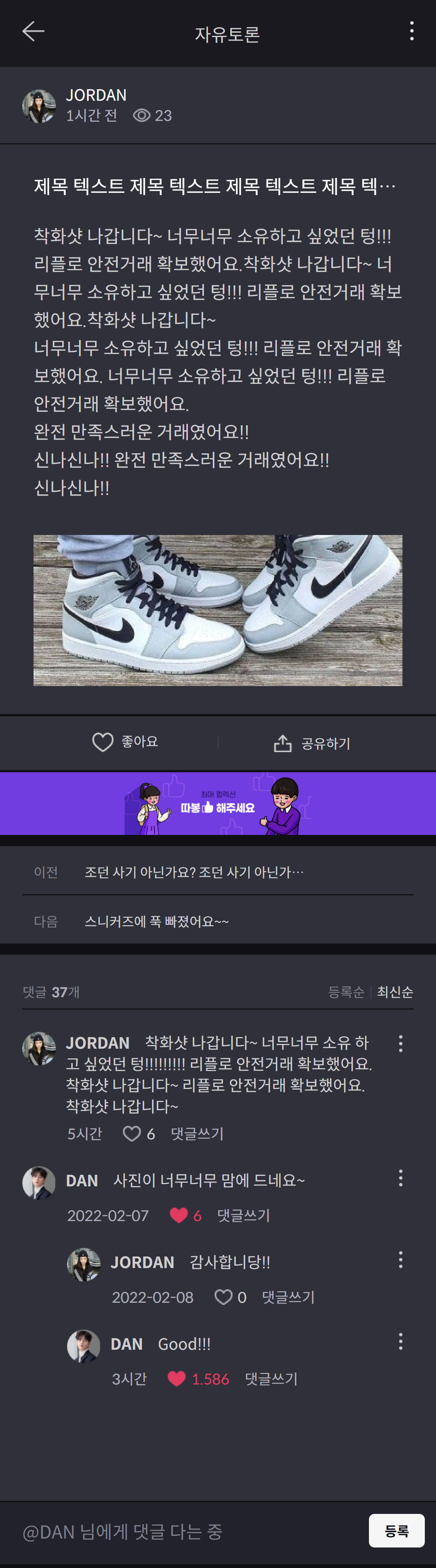Screen dimensions: 436x1568
Task: Reply to DAN's Good!!! comment
Action: click(271, 1379)
